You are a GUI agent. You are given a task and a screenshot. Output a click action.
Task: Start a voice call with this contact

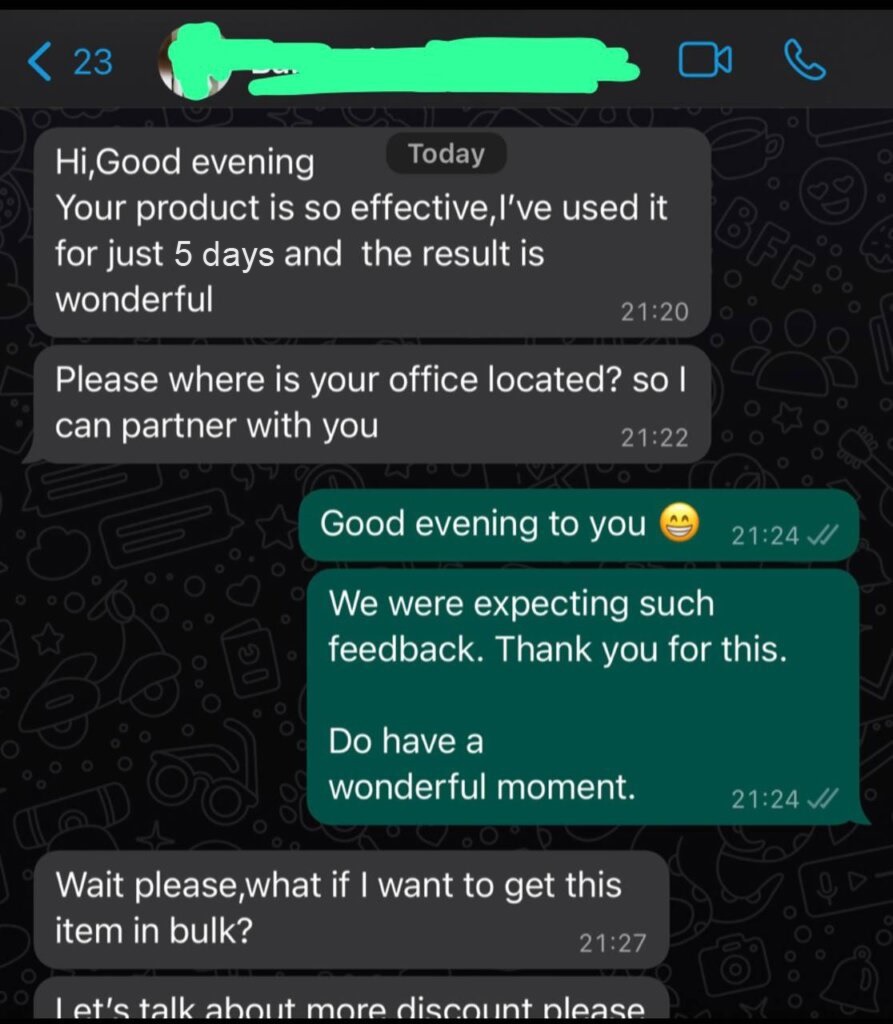(x=804, y=62)
